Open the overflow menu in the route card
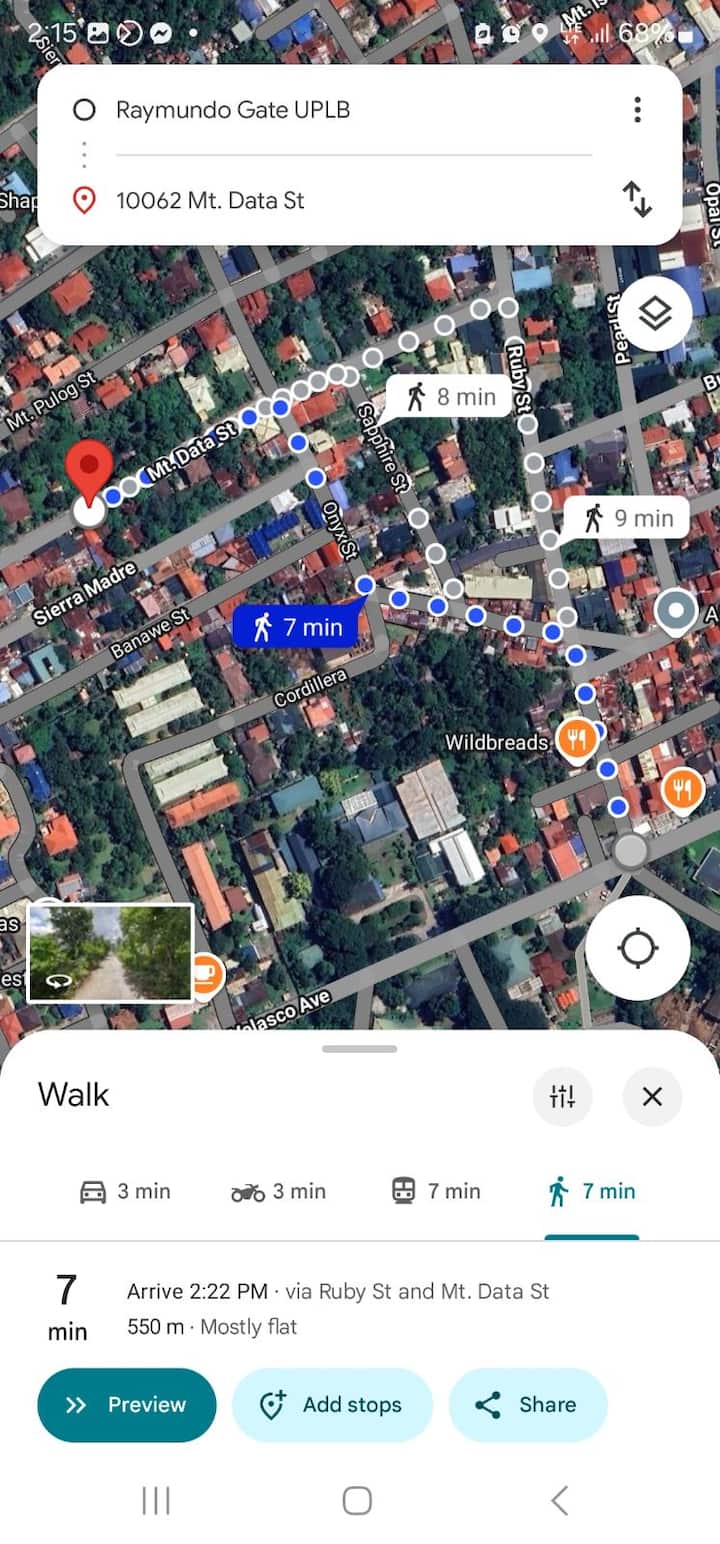Screen dimensions: 720x1544 tap(637, 109)
